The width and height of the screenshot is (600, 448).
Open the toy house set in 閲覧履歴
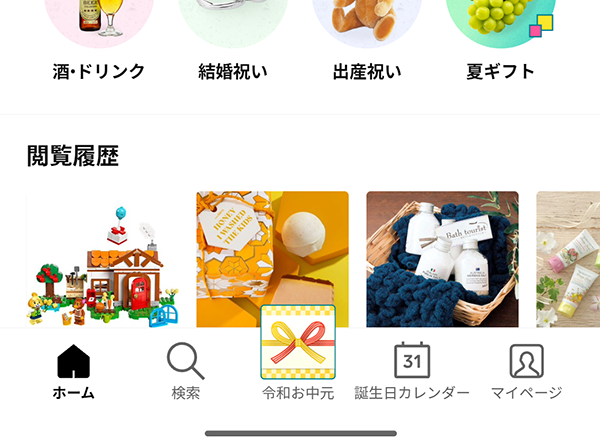[102, 260]
